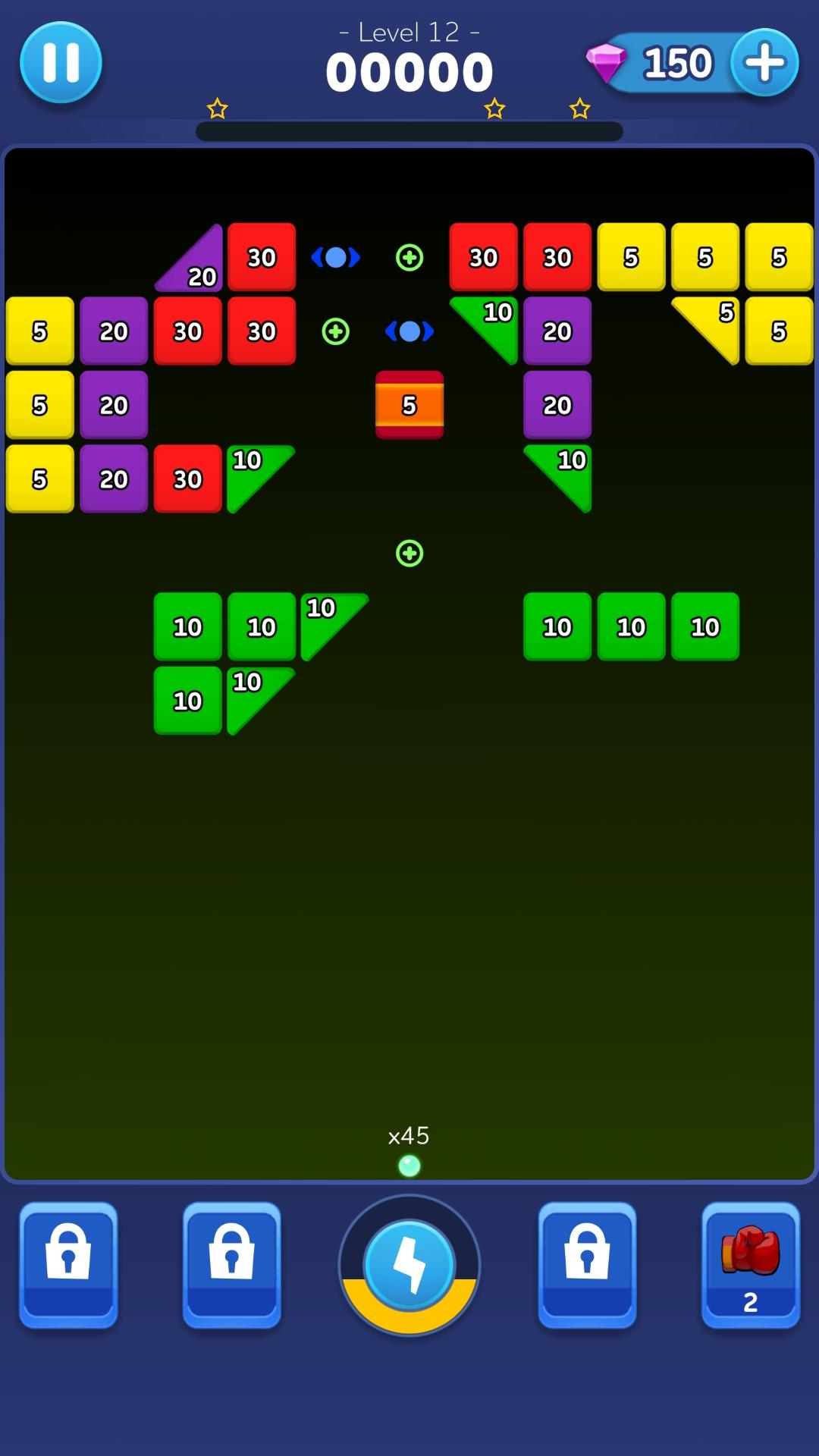This screenshot has height=1456, width=819.
Task: Add more gems with the plus button
Action: (764, 62)
